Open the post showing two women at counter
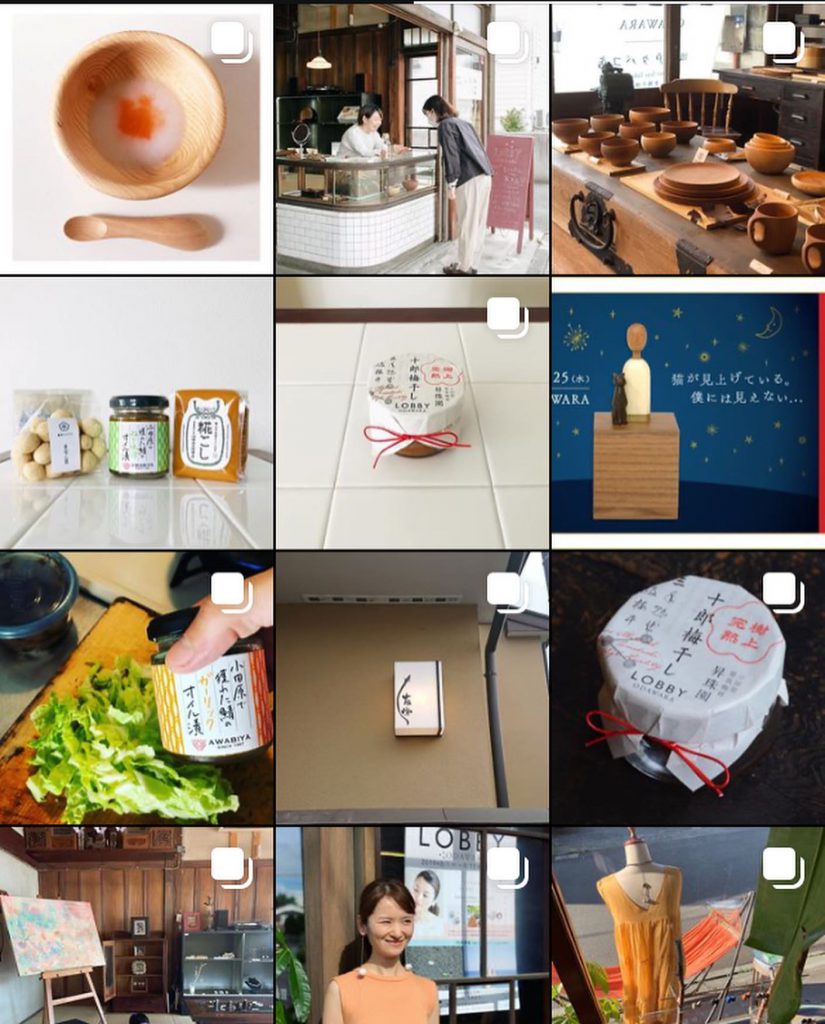This screenshot has height=1024, width=825. click(x=411, y=138)
